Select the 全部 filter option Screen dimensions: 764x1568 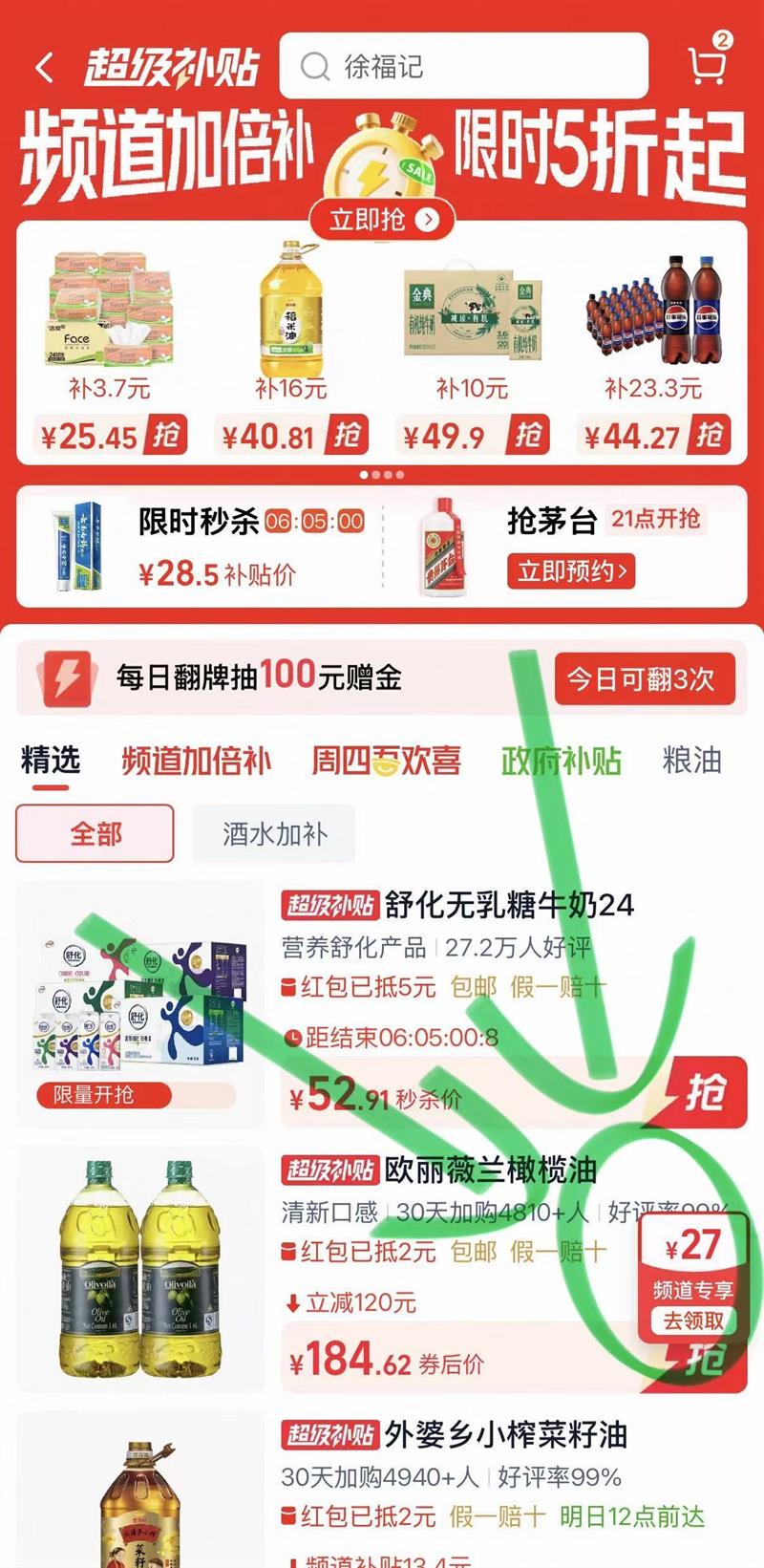click(93, 833)
